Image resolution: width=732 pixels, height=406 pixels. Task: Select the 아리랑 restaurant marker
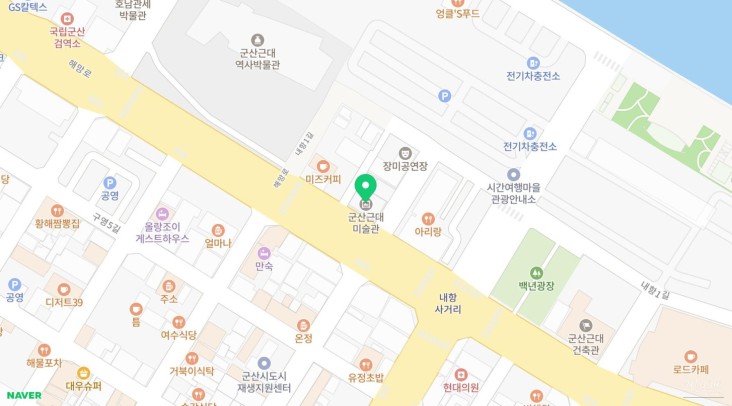point(428,218)
